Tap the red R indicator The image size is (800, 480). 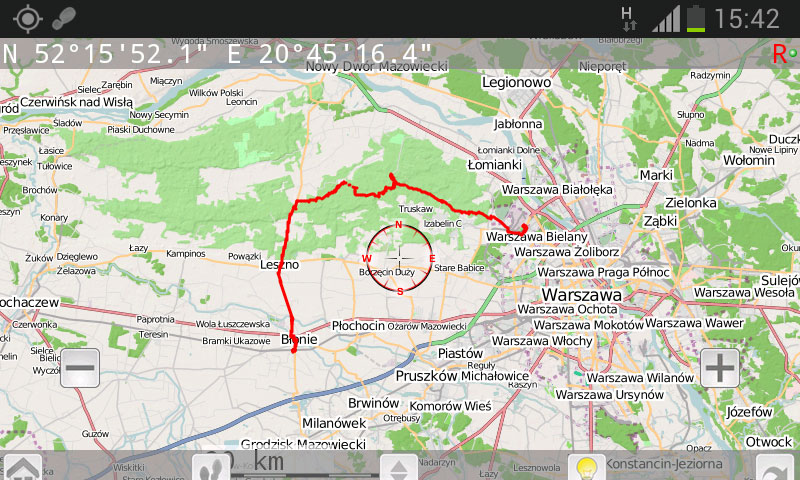point(781,54)
